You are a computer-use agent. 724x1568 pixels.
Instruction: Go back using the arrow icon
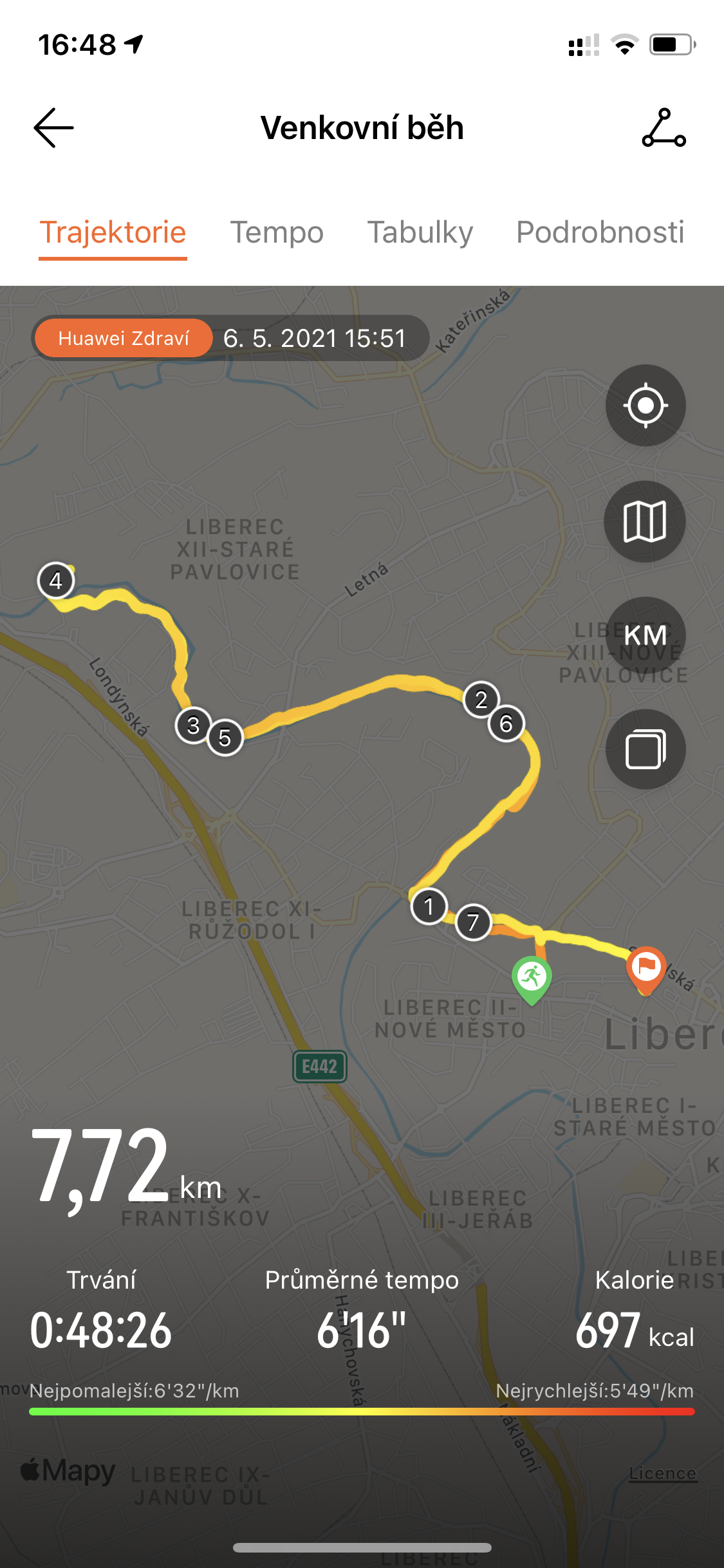coord(54,127)
